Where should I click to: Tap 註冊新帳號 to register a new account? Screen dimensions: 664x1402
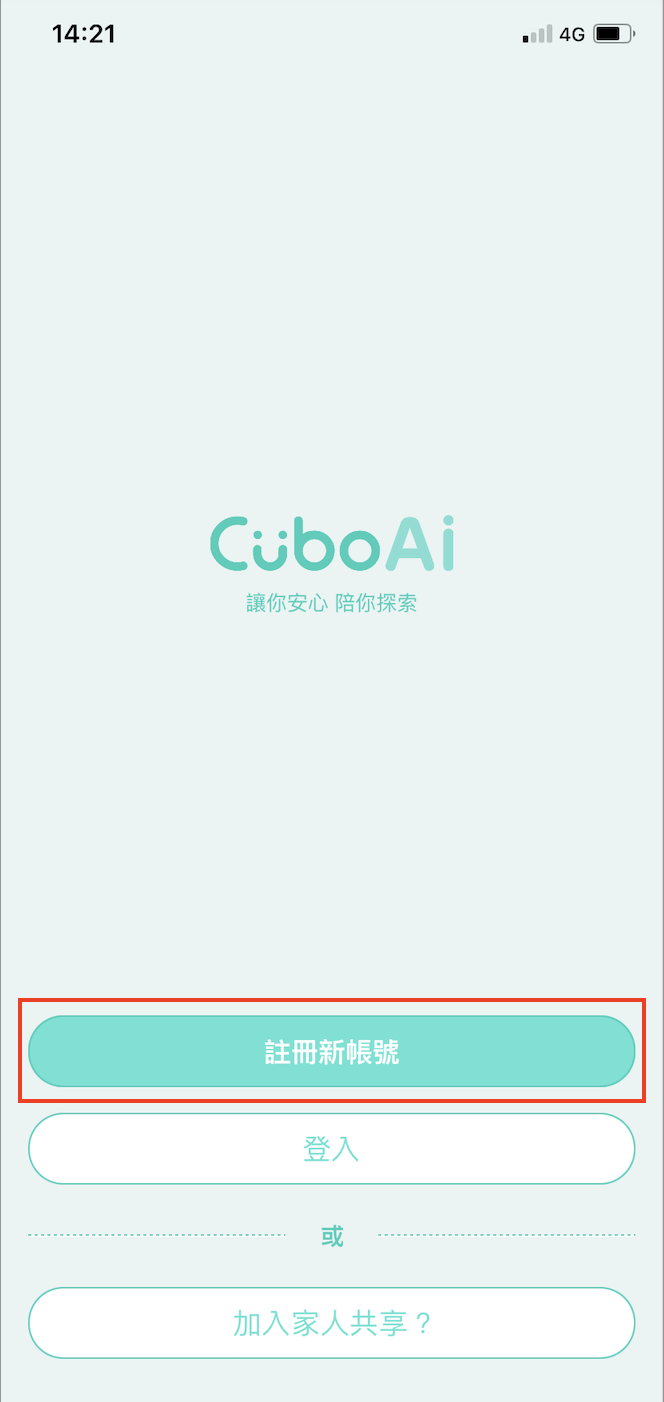point(331,1051)
